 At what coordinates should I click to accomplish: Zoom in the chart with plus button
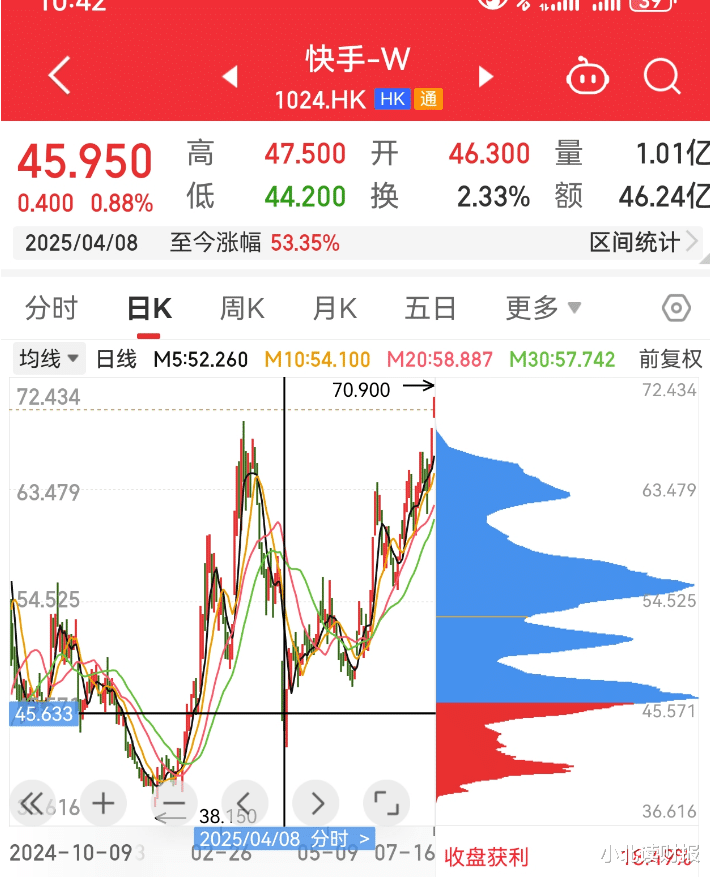click(104, 804)
